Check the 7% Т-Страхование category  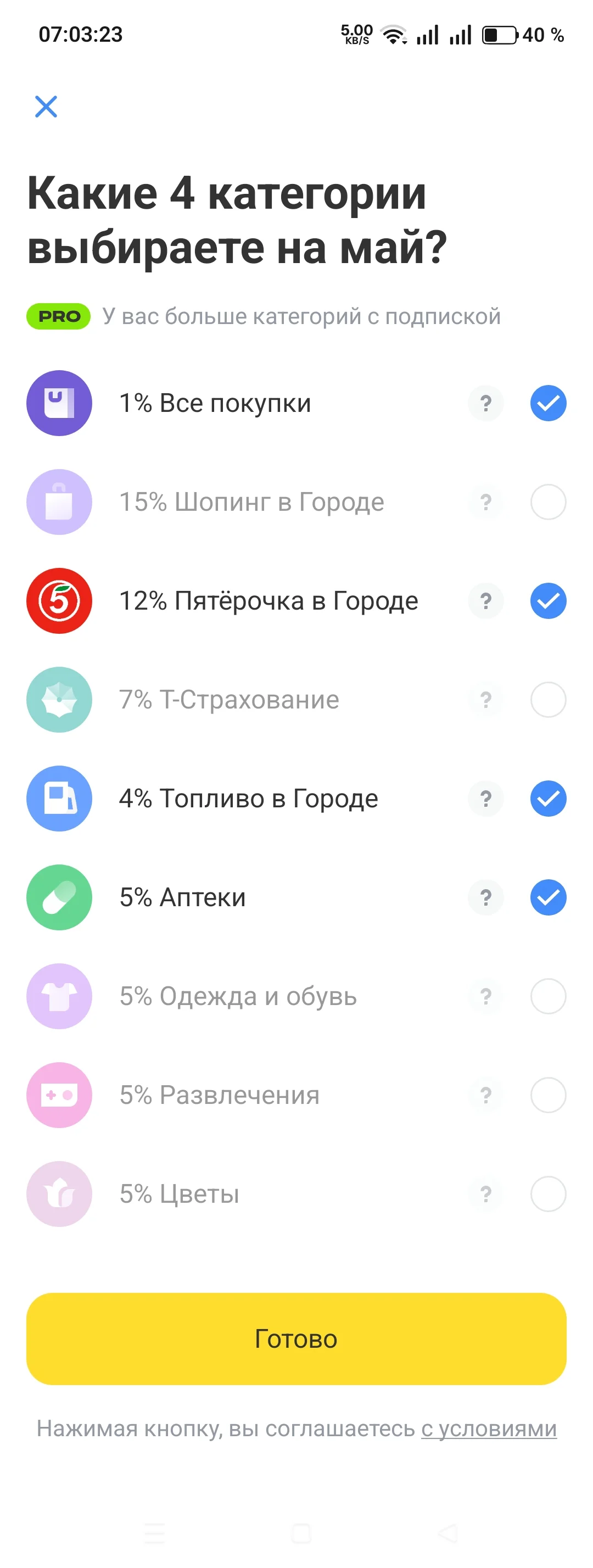(x=548, y=699)
